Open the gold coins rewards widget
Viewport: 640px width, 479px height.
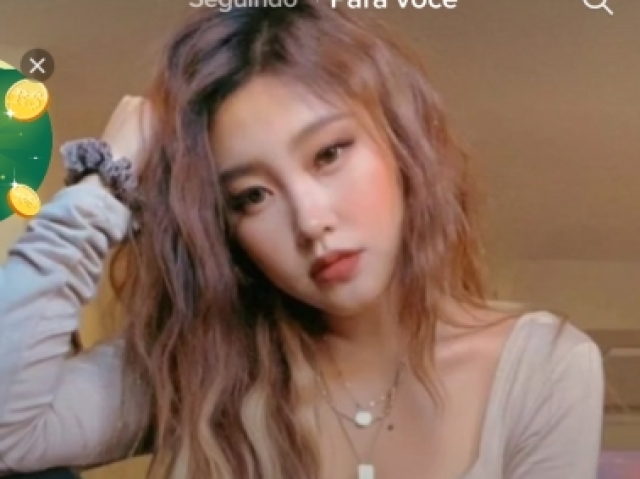(x=22, y=145)
